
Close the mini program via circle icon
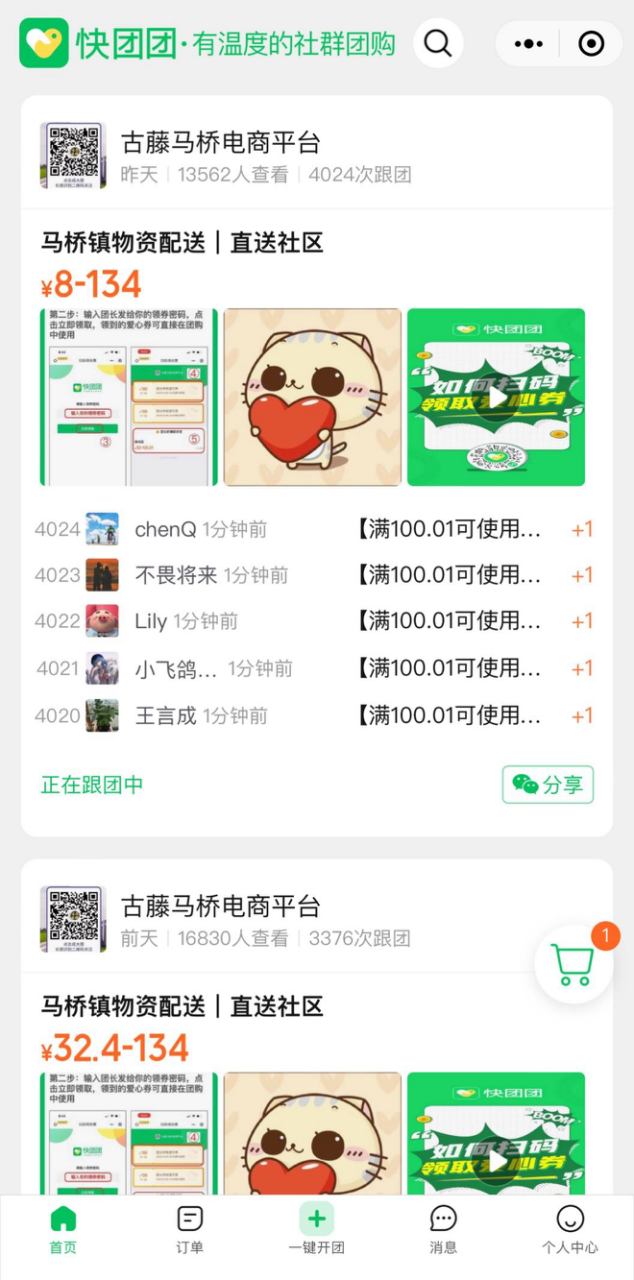[x=591, y=44]
